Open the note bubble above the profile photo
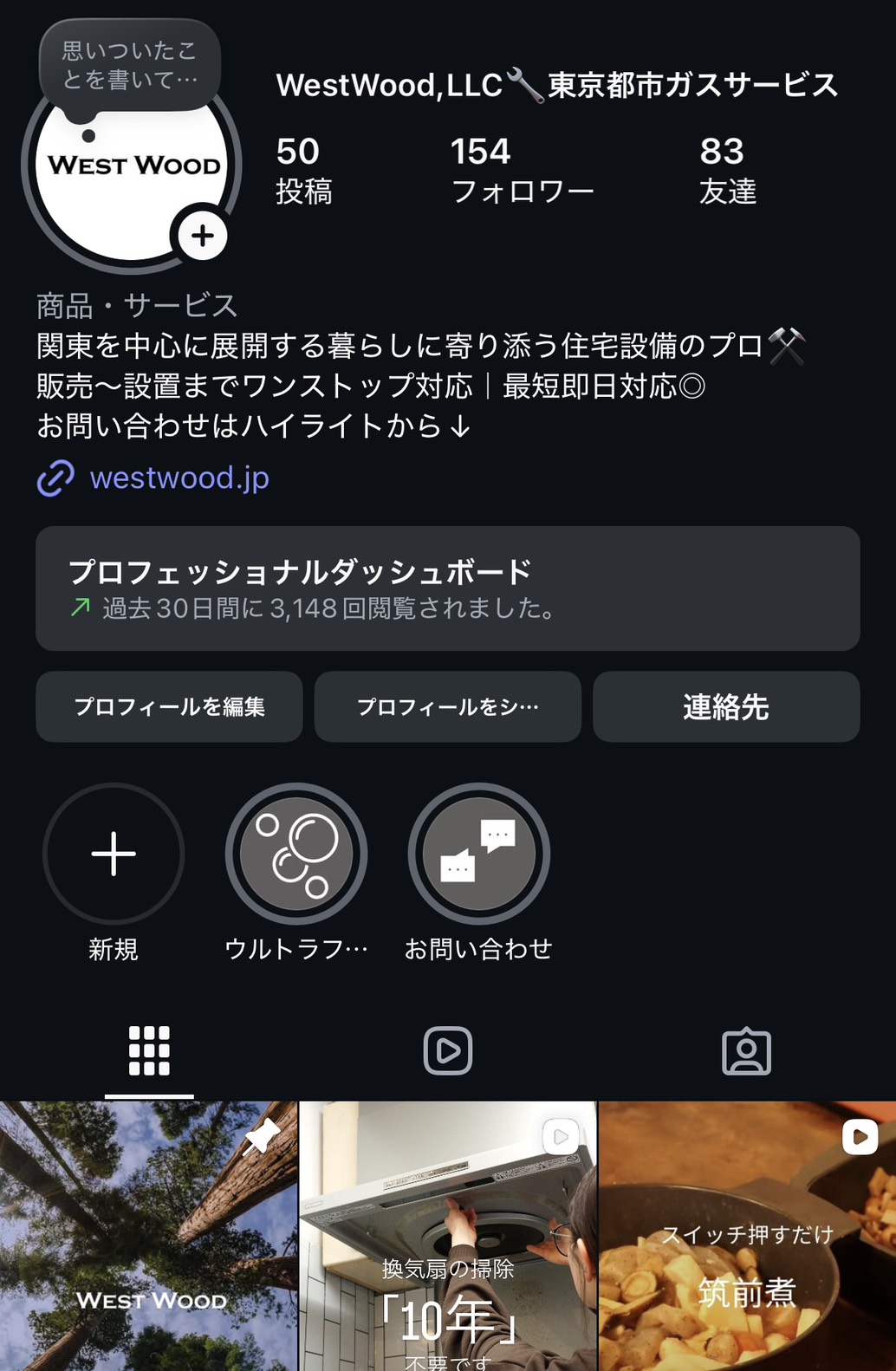 (x=130, y=66)
